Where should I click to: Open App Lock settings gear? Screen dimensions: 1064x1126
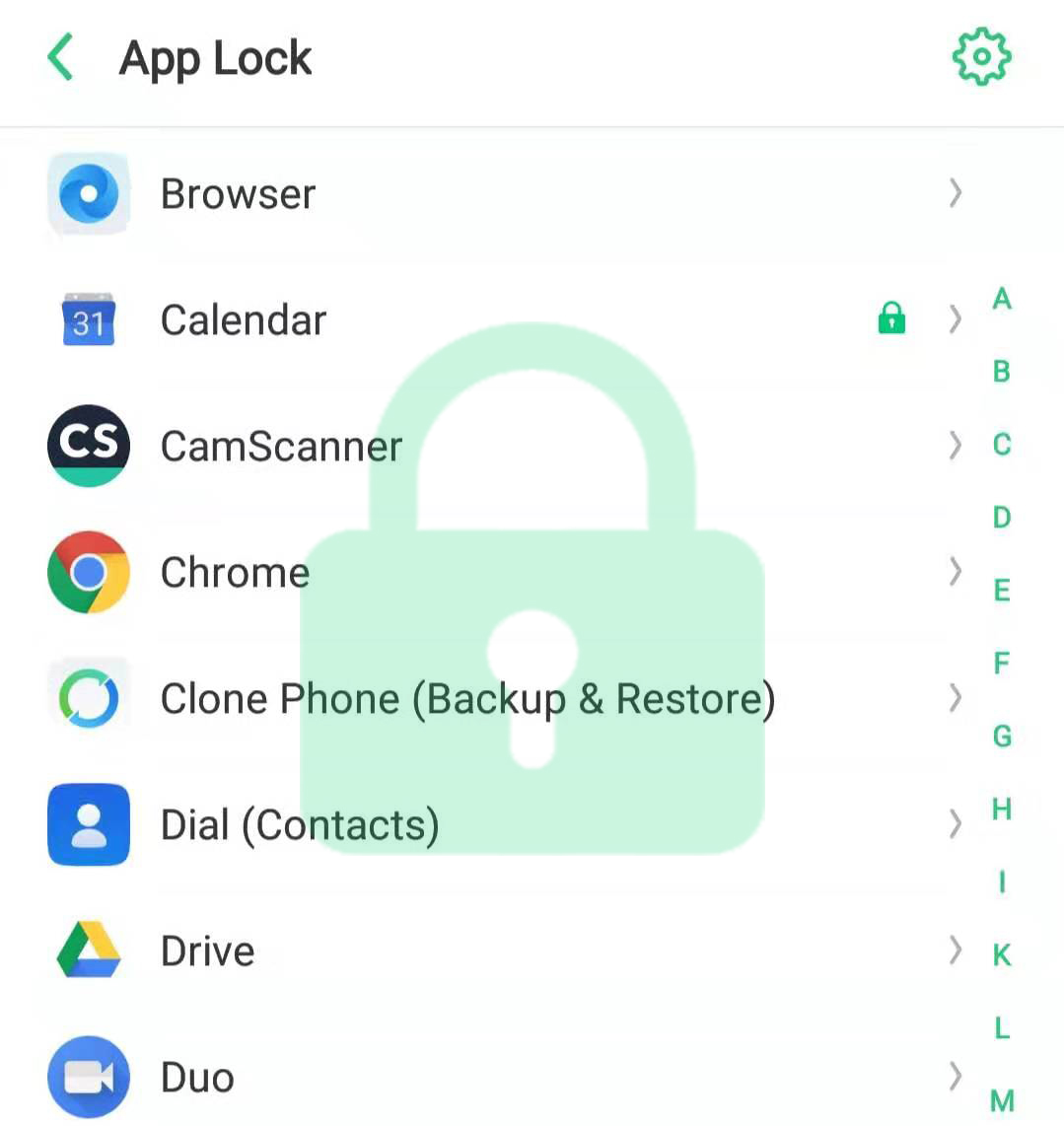(981, 57)
